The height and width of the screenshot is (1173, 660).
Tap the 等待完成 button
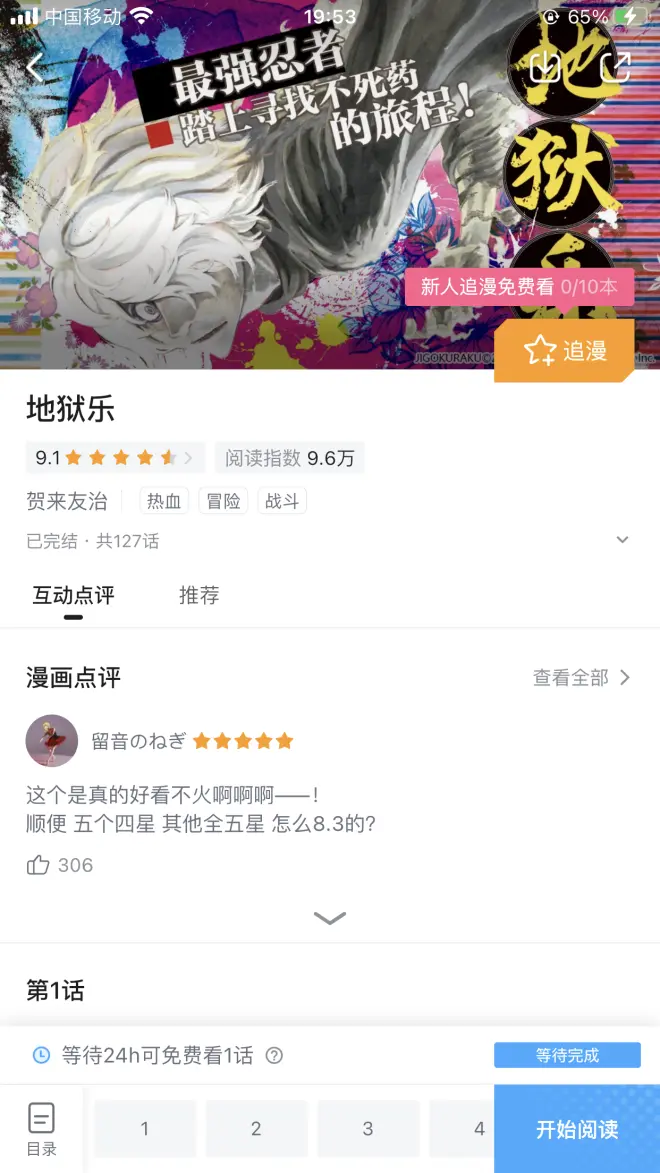click(x=567, y=1055)
